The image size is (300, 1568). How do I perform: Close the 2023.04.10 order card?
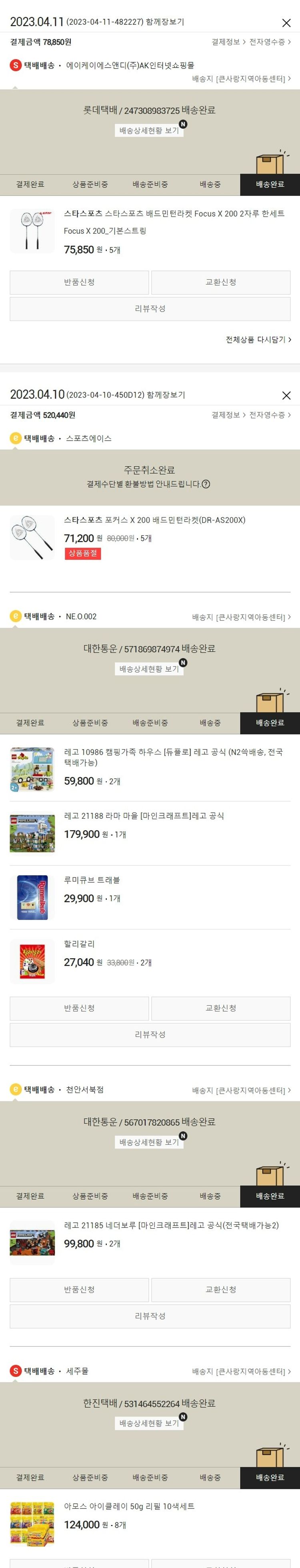click(x=286, y=396)
